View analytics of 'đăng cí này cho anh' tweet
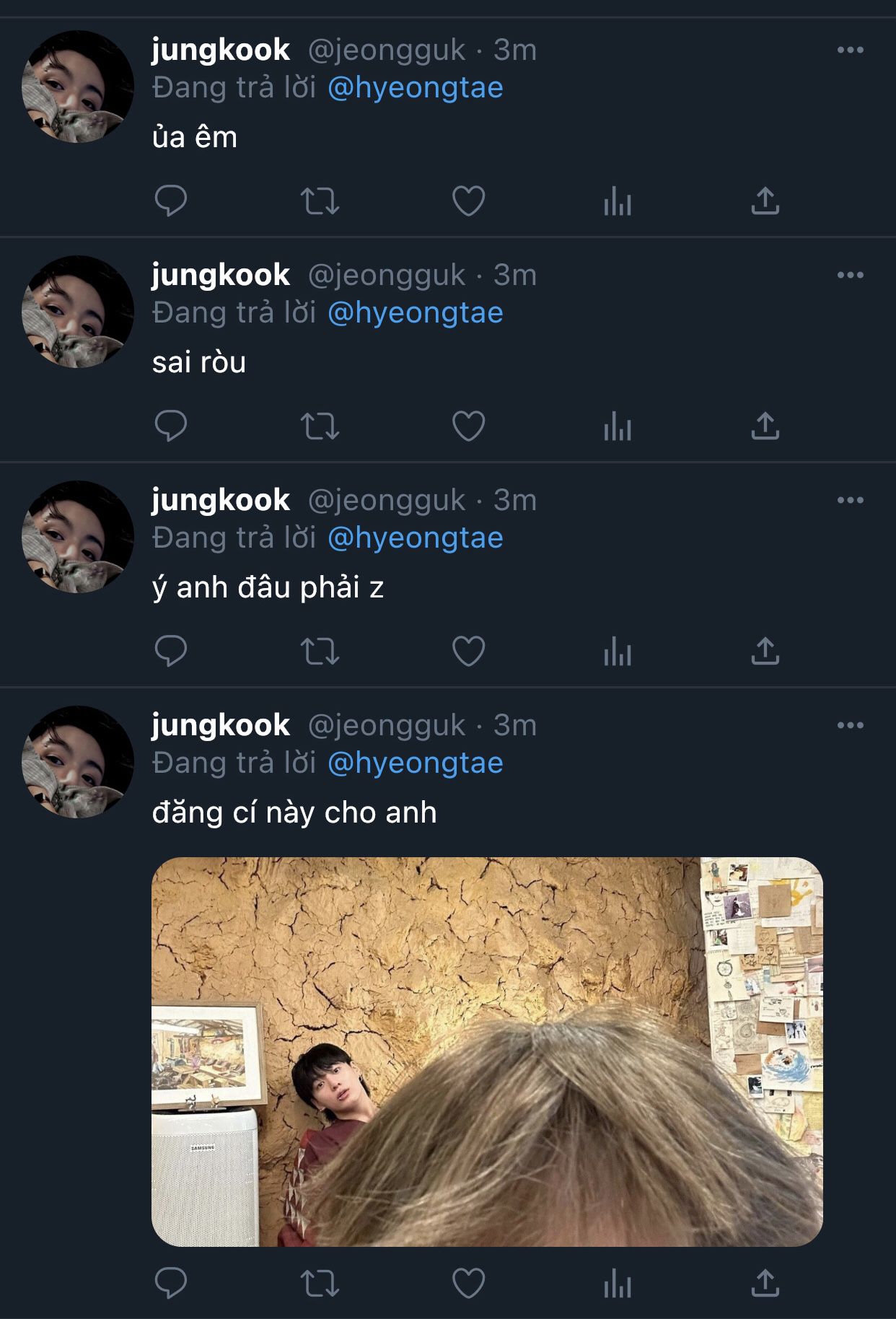The width and height of the screenshot is (896, 1319). (617, 1284)
